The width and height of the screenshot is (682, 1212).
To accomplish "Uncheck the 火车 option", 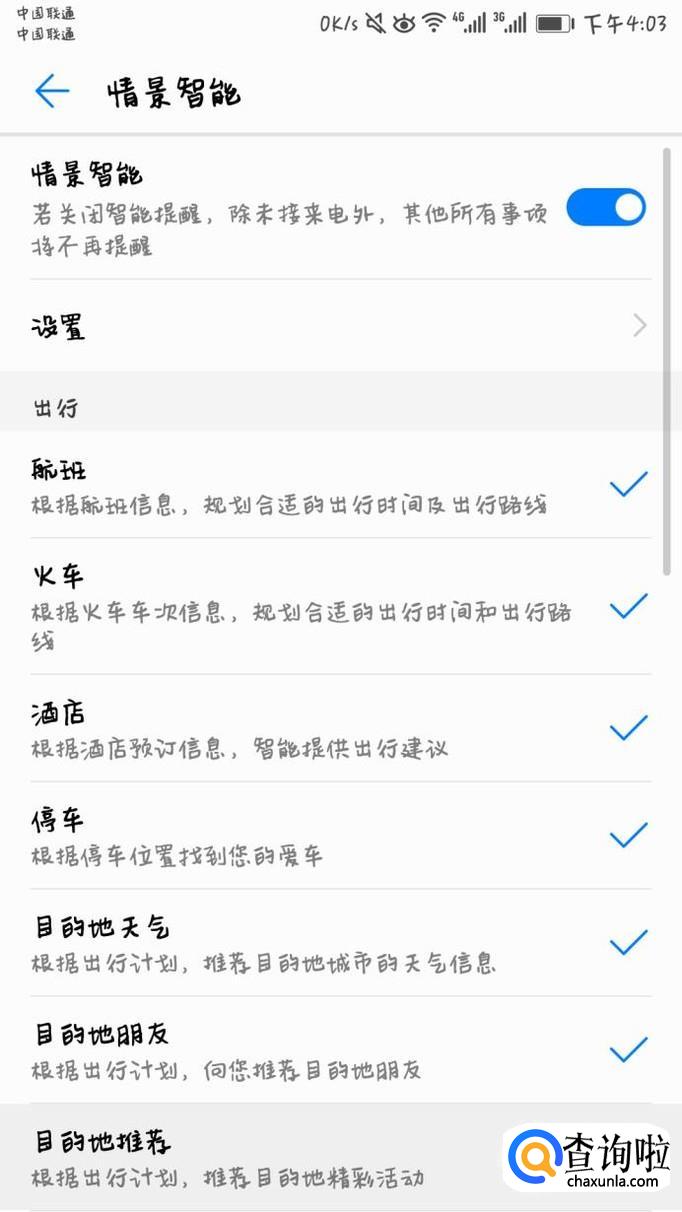I will [628, 606].
